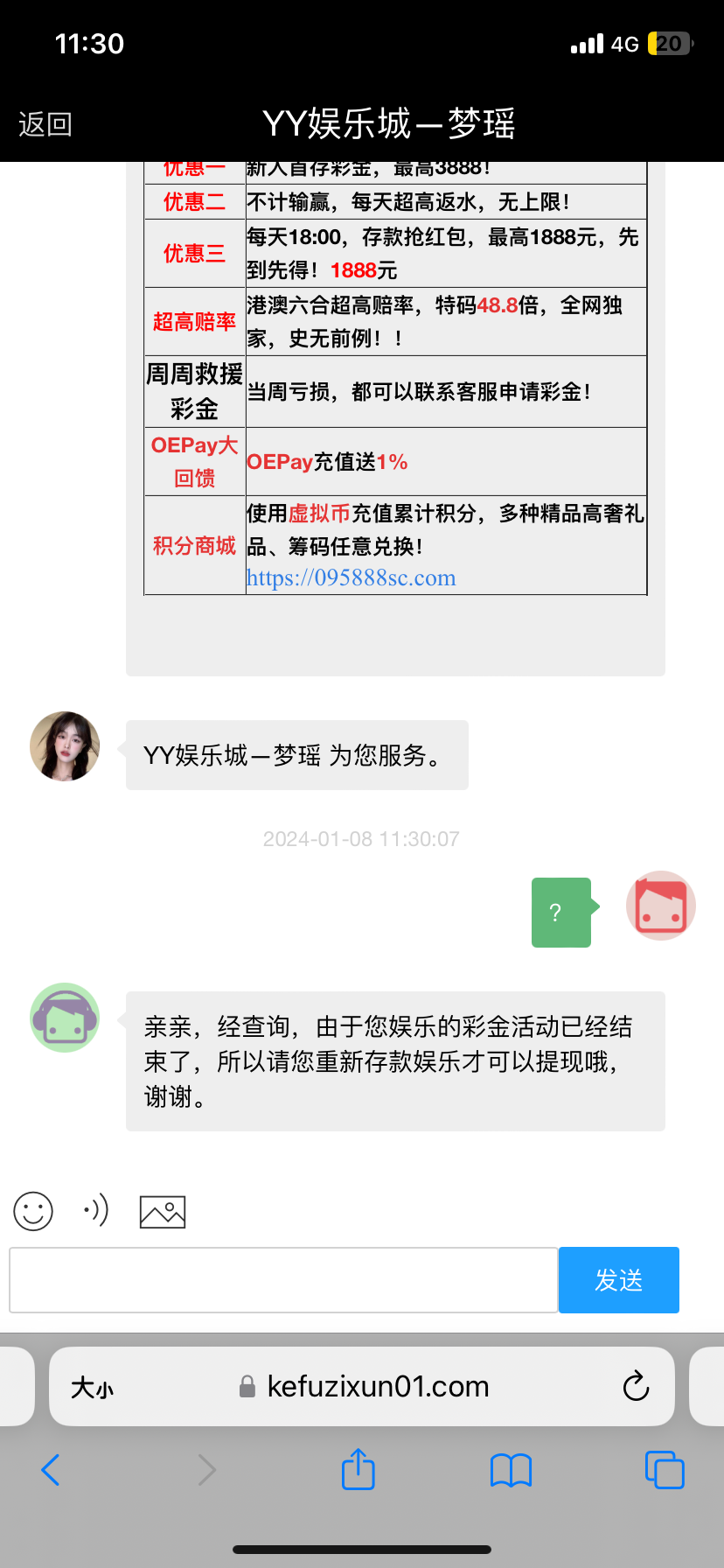Tap the browser back navigation arrow
Screen dimensions: 724x1568
(50, 1470)
